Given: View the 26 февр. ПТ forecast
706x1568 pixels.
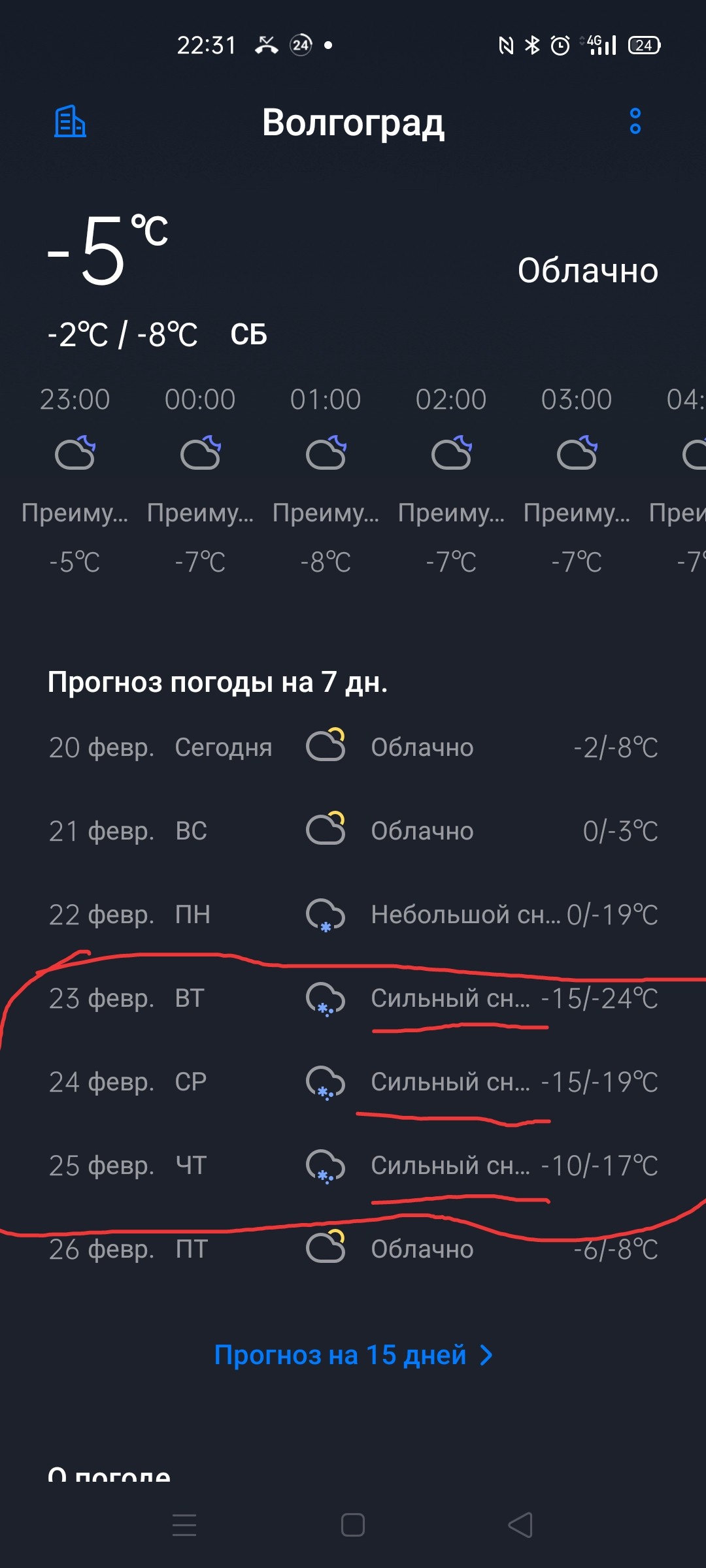Looking at the screenshot, I should (353, 1249).
